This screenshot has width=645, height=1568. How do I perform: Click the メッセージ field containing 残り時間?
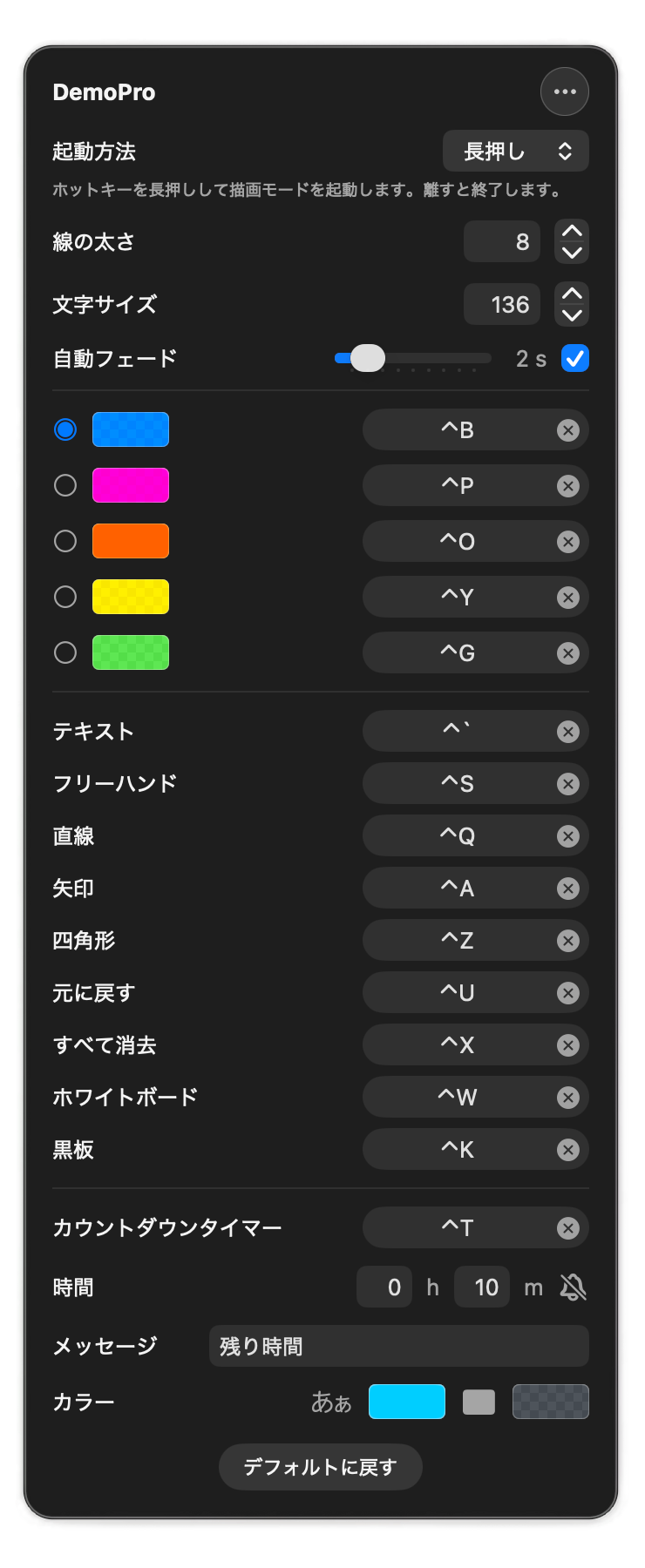click(398, 1346)
